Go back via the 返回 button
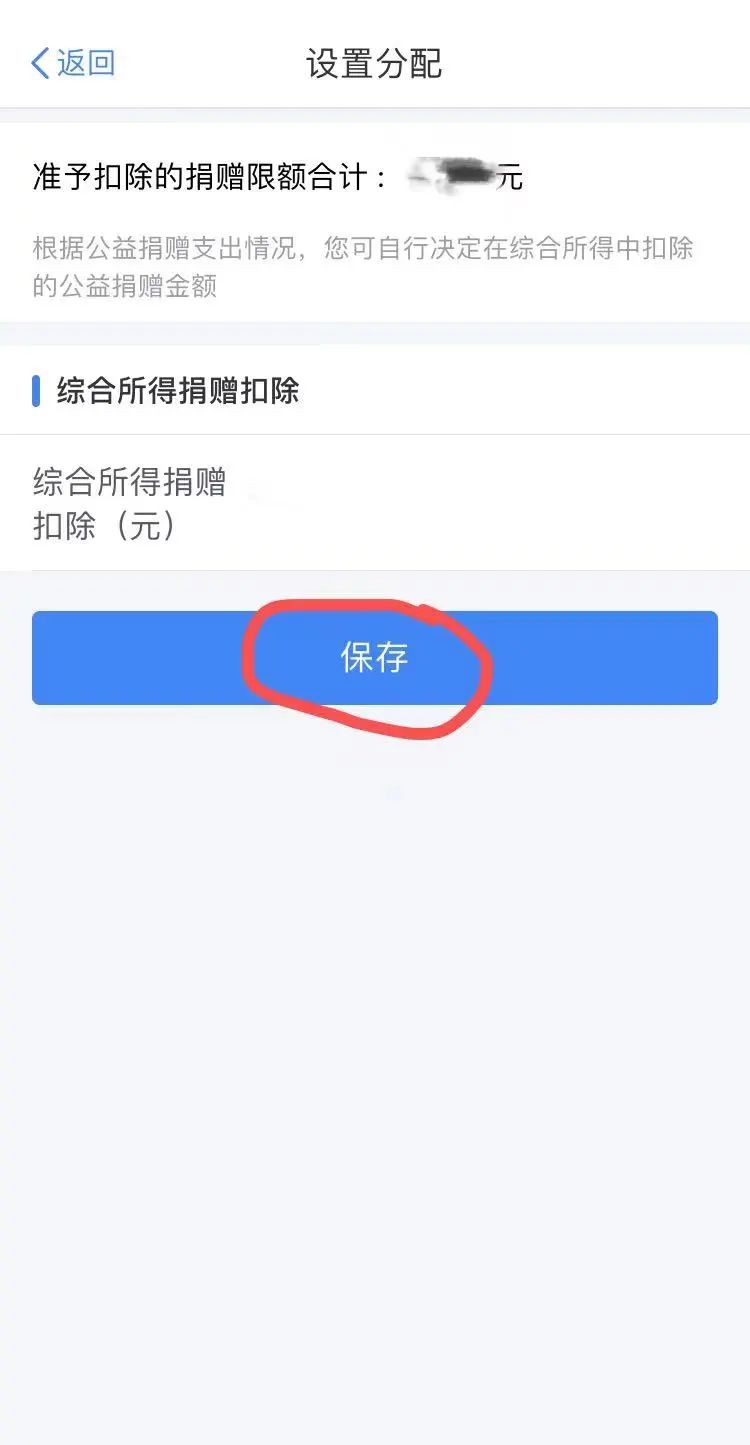Image resolution: width=750 pixels, height=1445 pixels. 73,63
